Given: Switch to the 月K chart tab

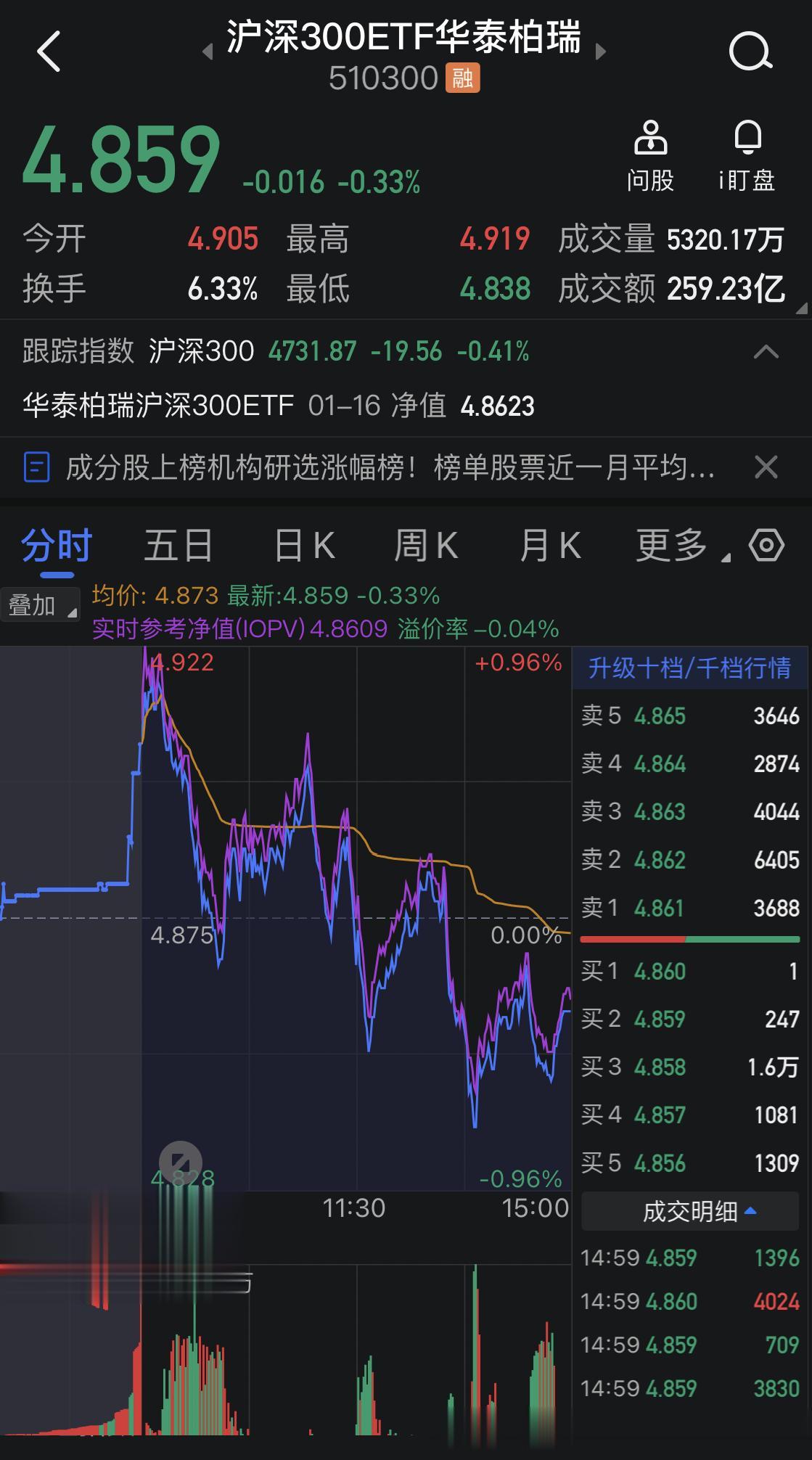Looking at the screenshot, I should [x=550, y=546].
